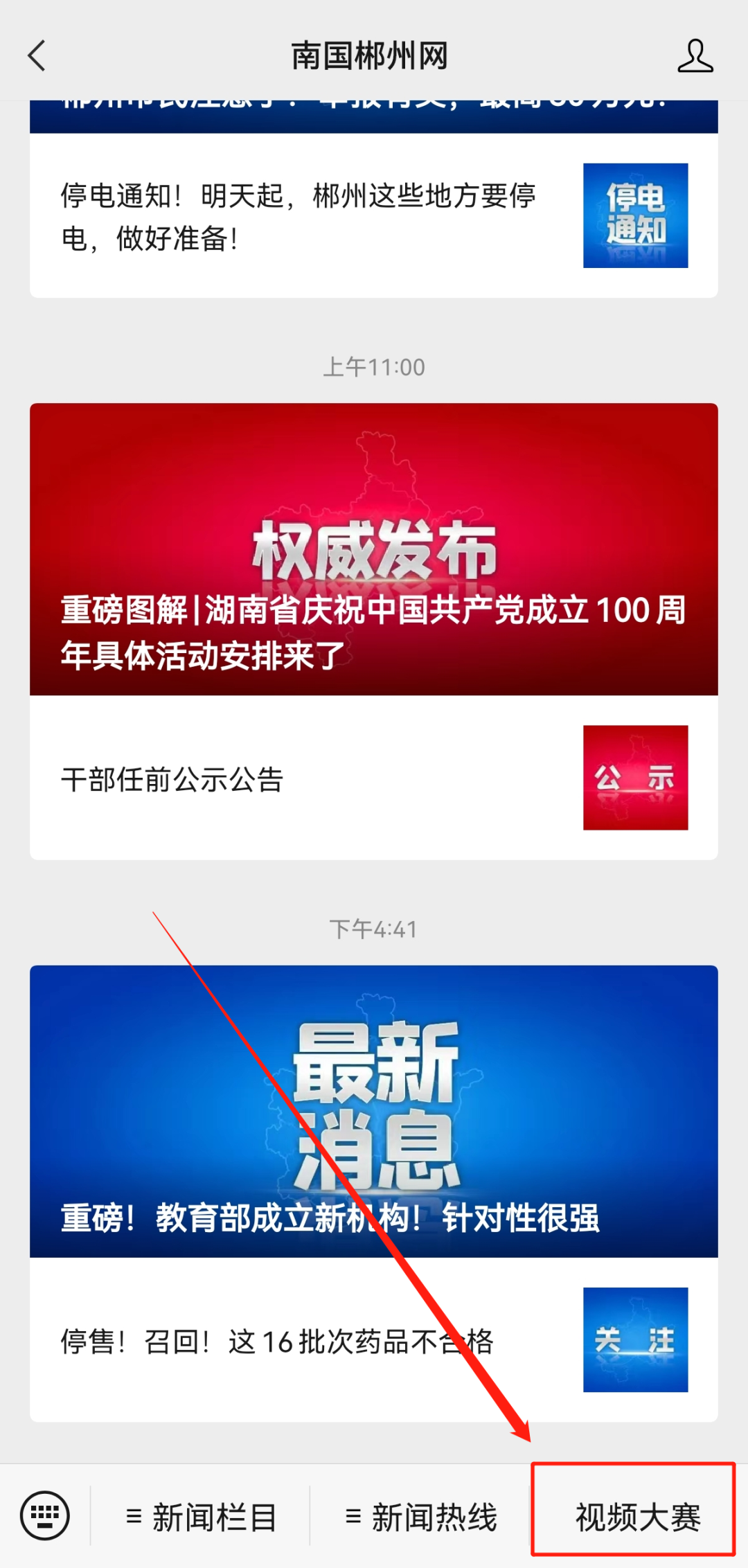Open the 教育部成立新机构 article card

[373, 1111]
